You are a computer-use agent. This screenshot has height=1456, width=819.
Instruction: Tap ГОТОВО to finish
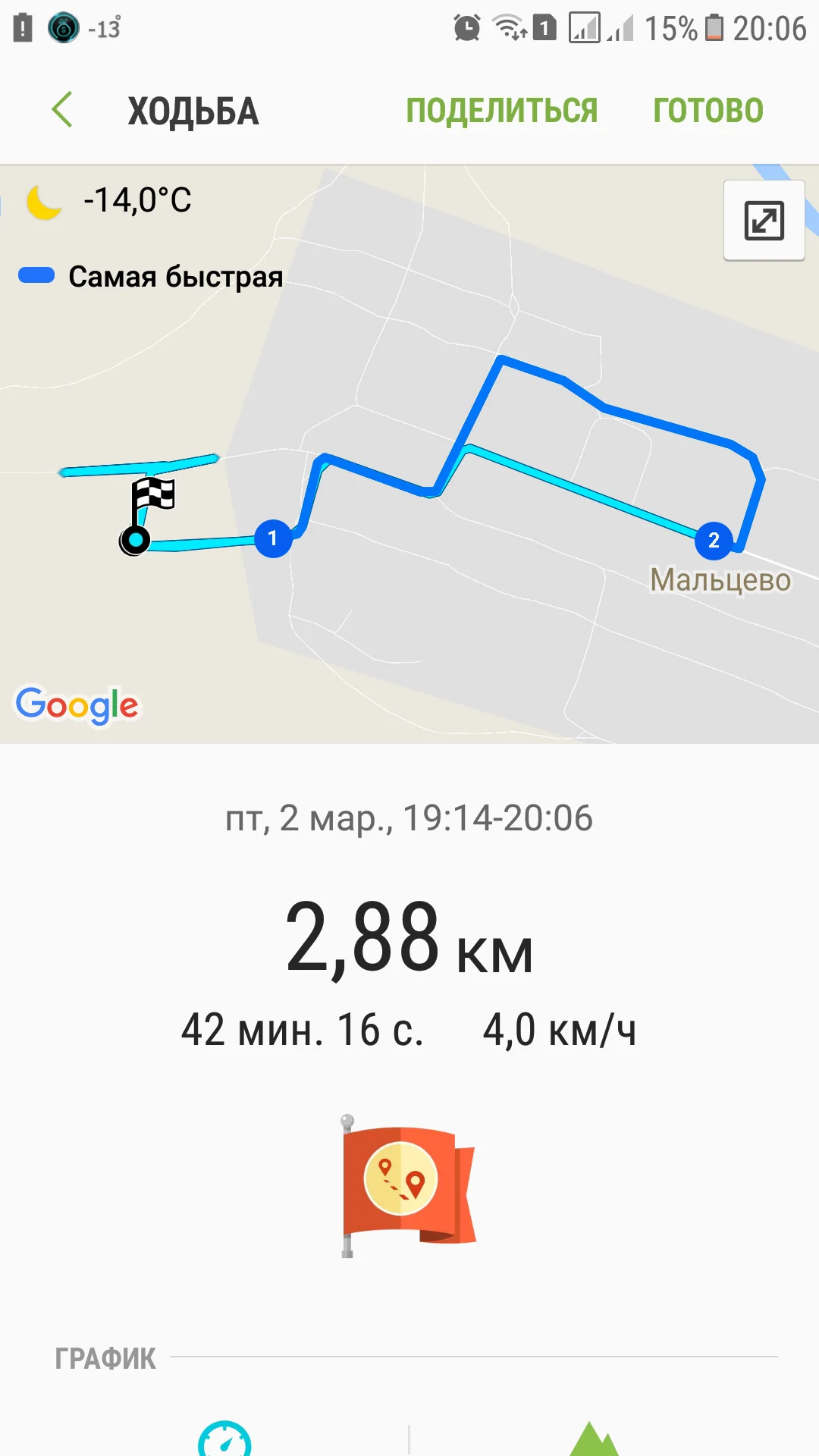pyautogui.click(x=708, y=111)
